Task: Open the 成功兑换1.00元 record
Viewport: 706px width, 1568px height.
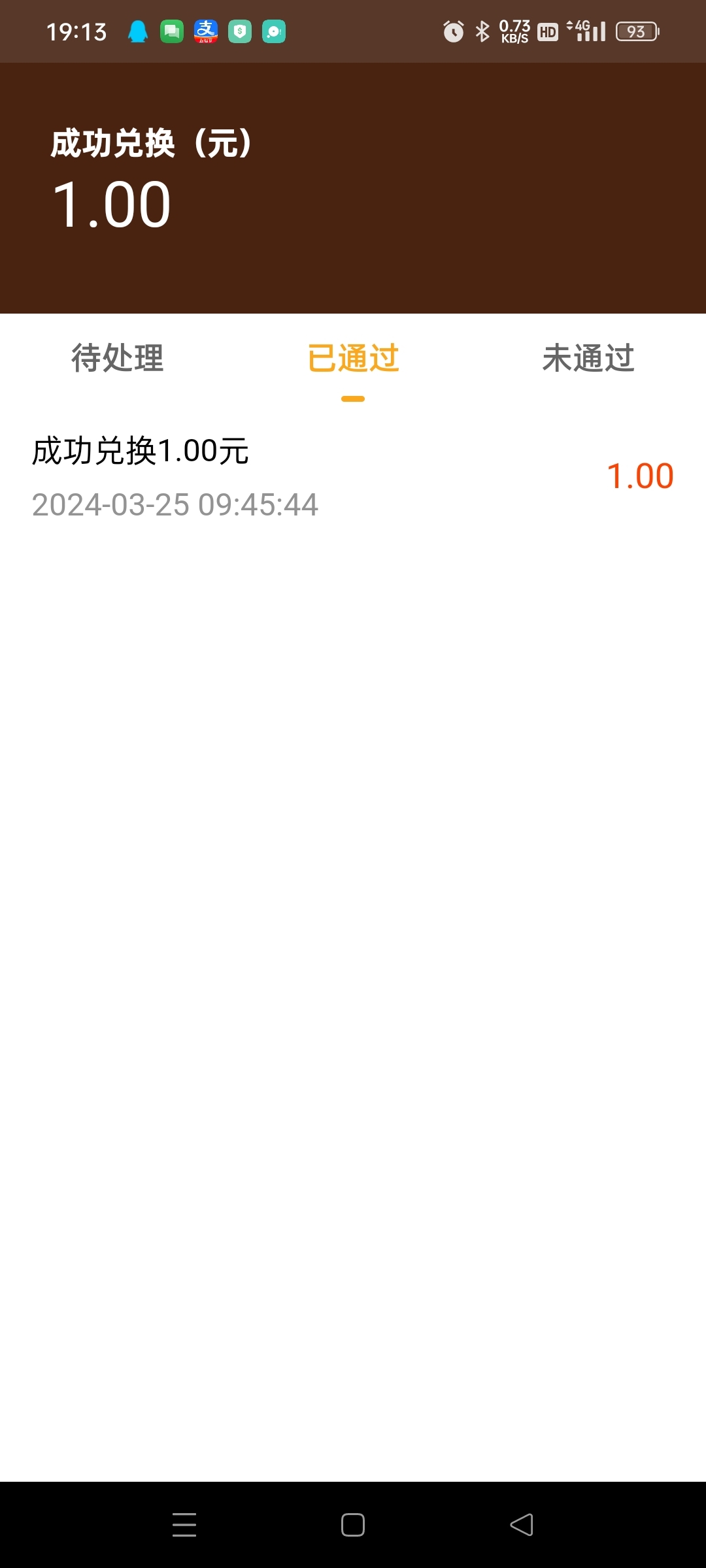Action: tap(353, 477)
